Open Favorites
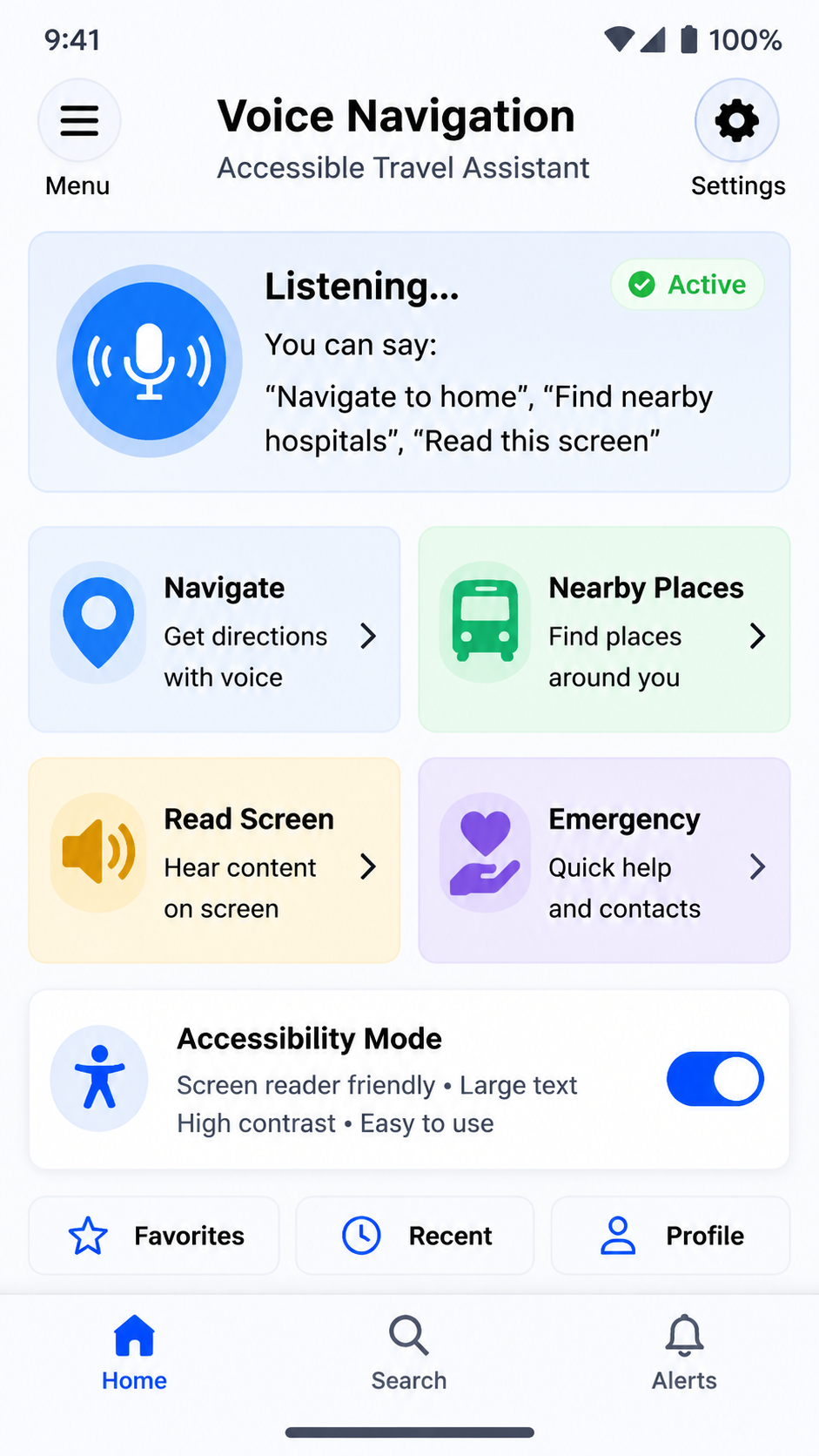819x1456 pixels. click(x=154, y=1236)
